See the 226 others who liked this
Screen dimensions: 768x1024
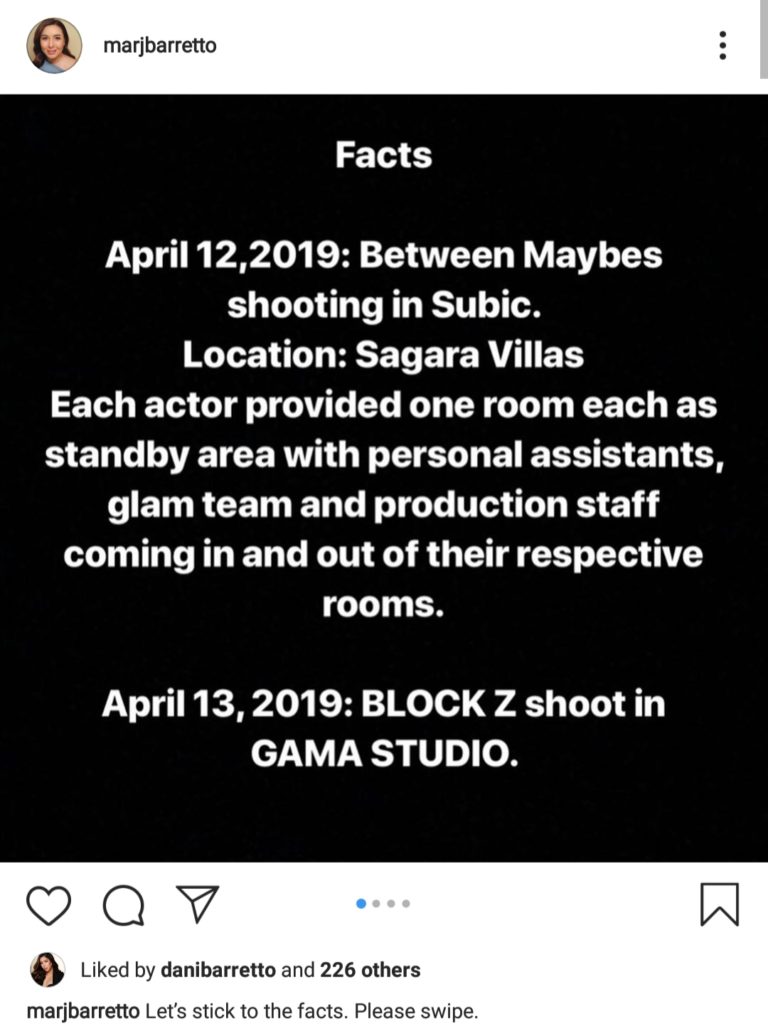tap(370, 970)
